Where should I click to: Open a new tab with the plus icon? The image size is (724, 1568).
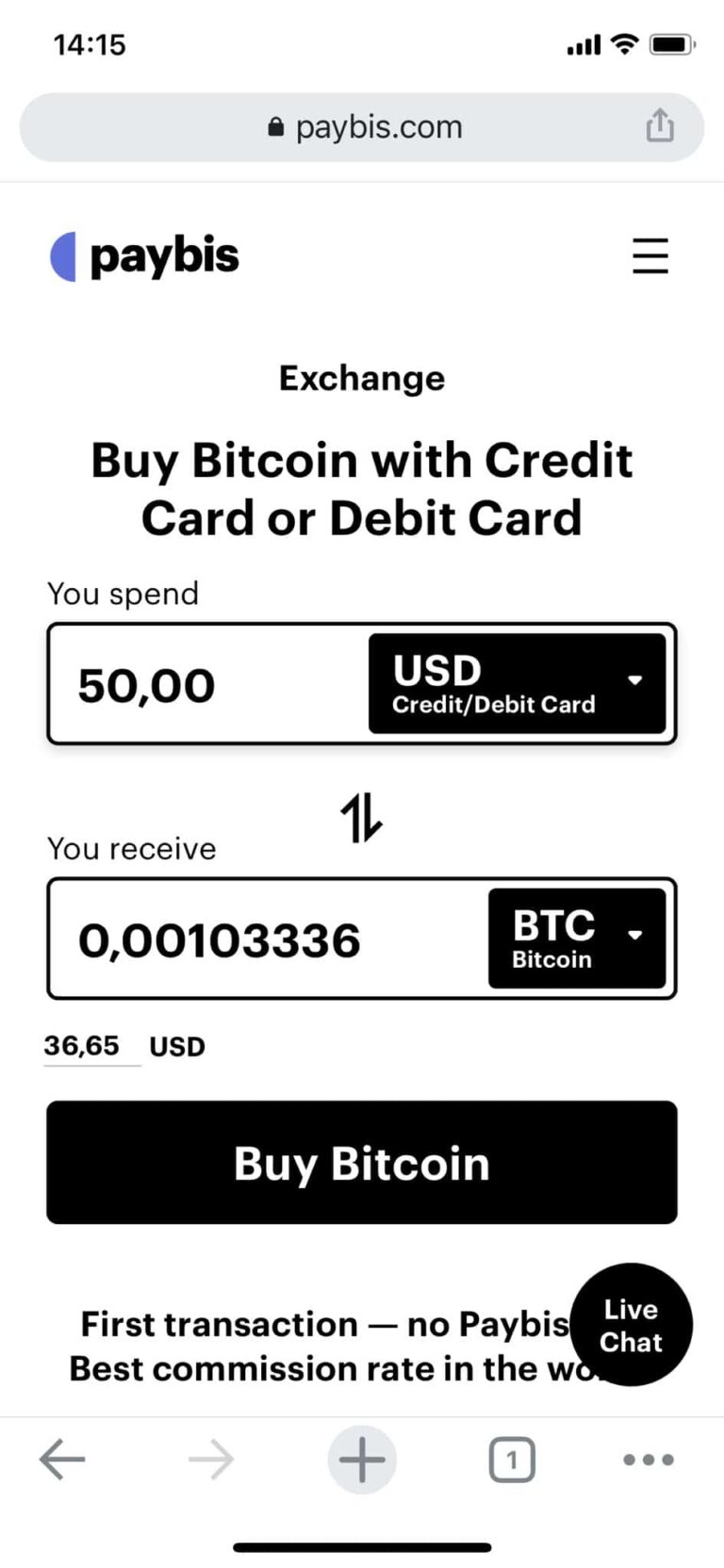pos(361,1460)
